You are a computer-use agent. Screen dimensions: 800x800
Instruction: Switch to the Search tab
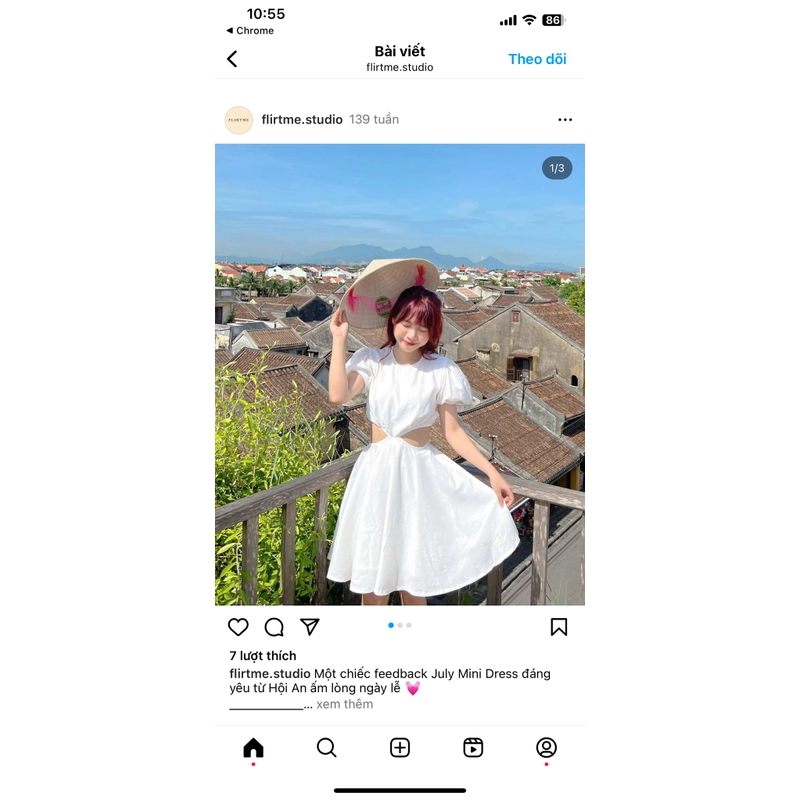tap(327, 748)
